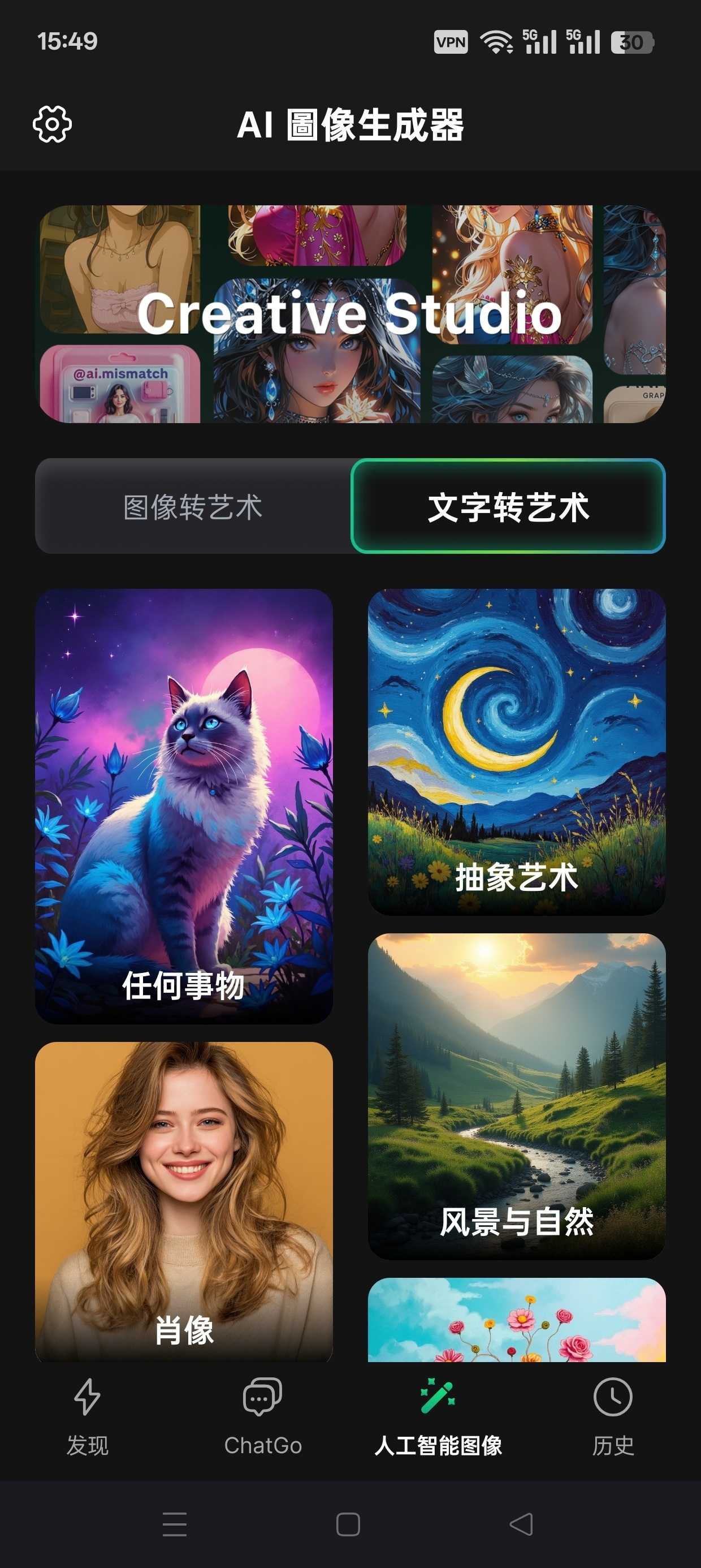
Task: Open the flower painting card at the bottom
Action: click(517, 1320)
